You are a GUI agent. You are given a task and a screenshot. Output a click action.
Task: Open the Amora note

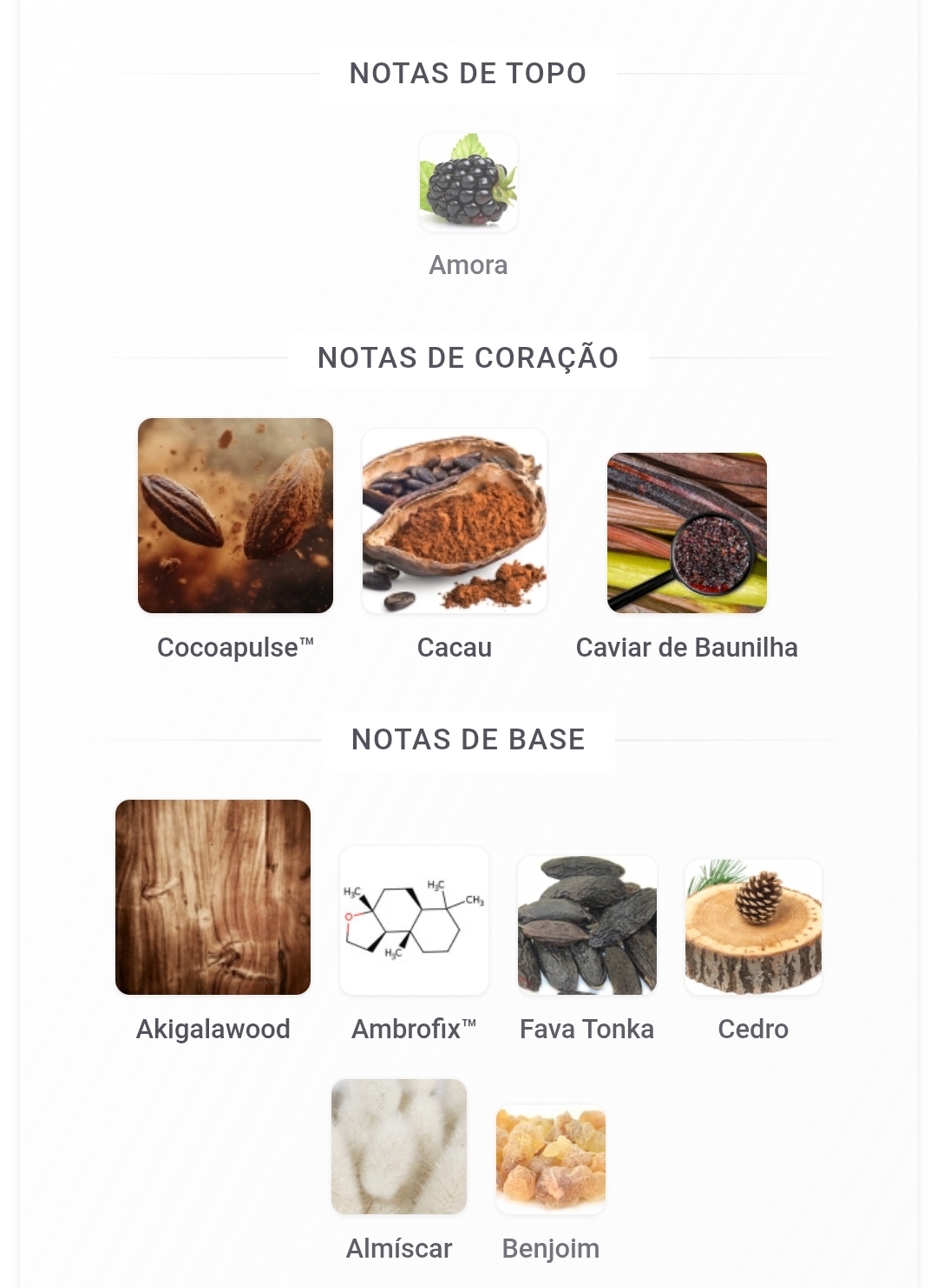click(468, 183)
